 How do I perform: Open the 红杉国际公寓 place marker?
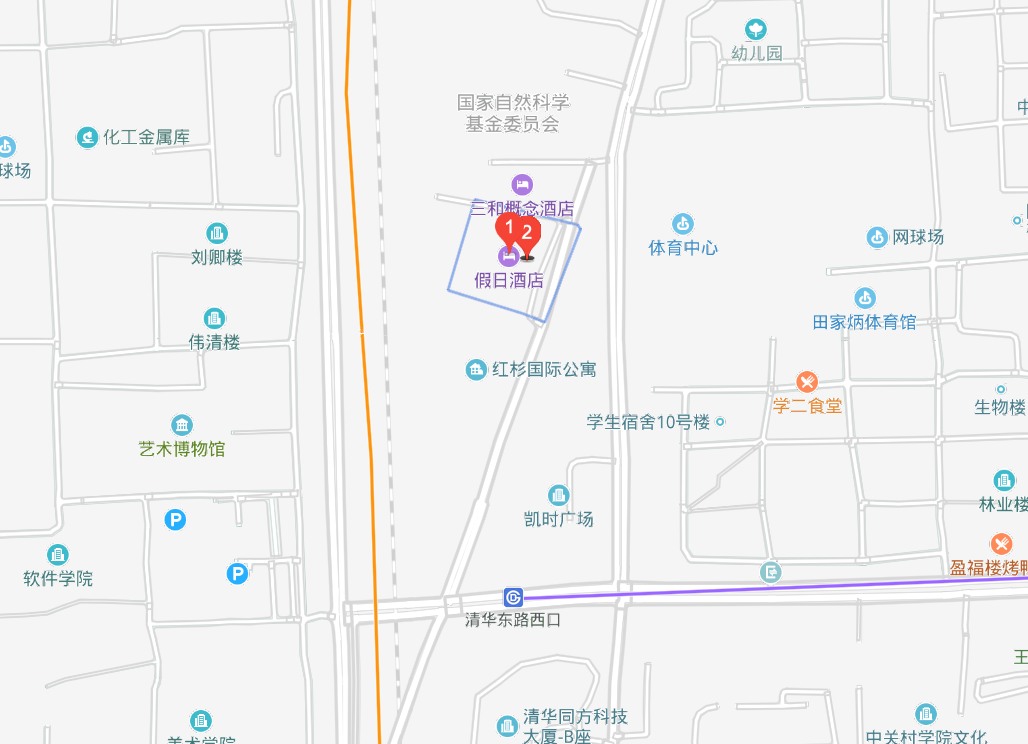pos(476,370)
